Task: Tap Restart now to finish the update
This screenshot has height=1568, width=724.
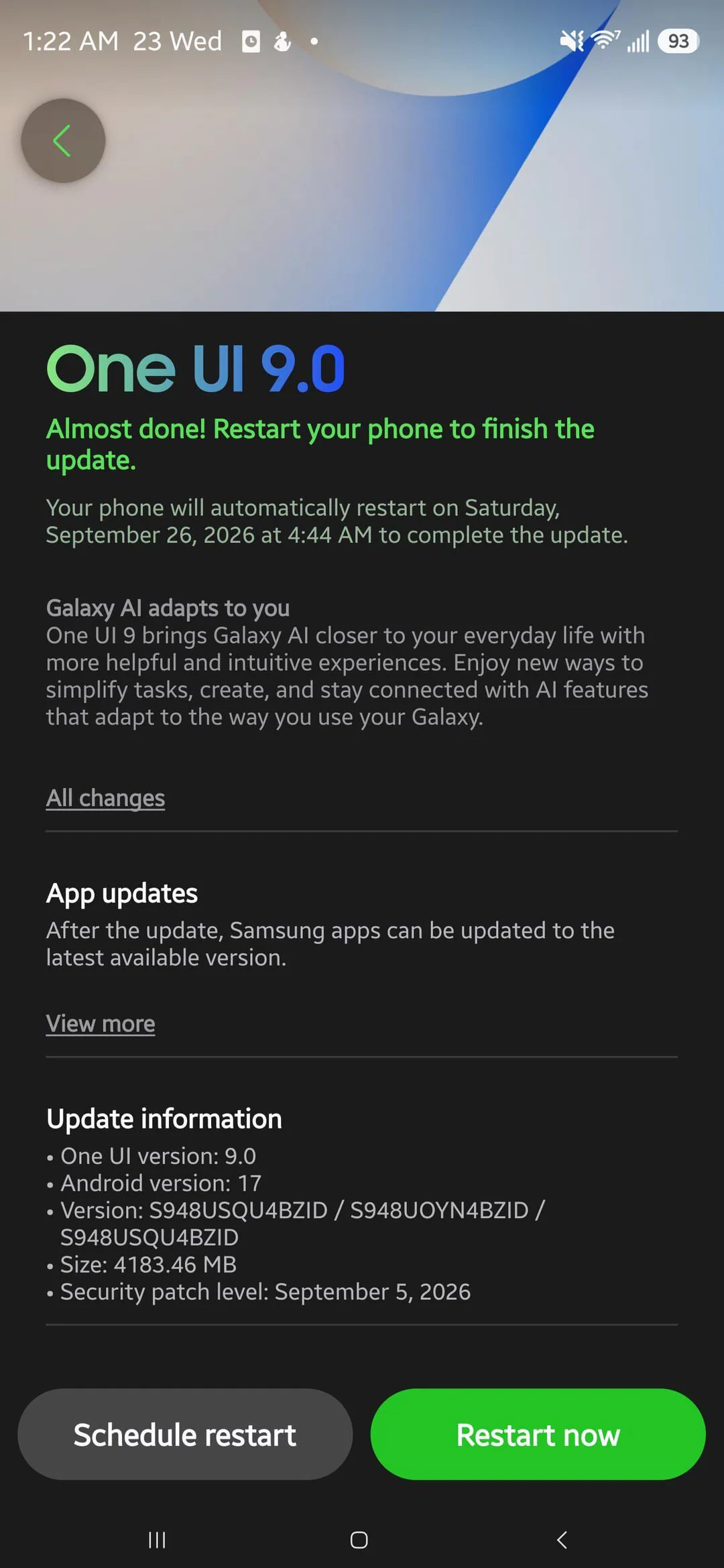Action: coord(538,1434)
